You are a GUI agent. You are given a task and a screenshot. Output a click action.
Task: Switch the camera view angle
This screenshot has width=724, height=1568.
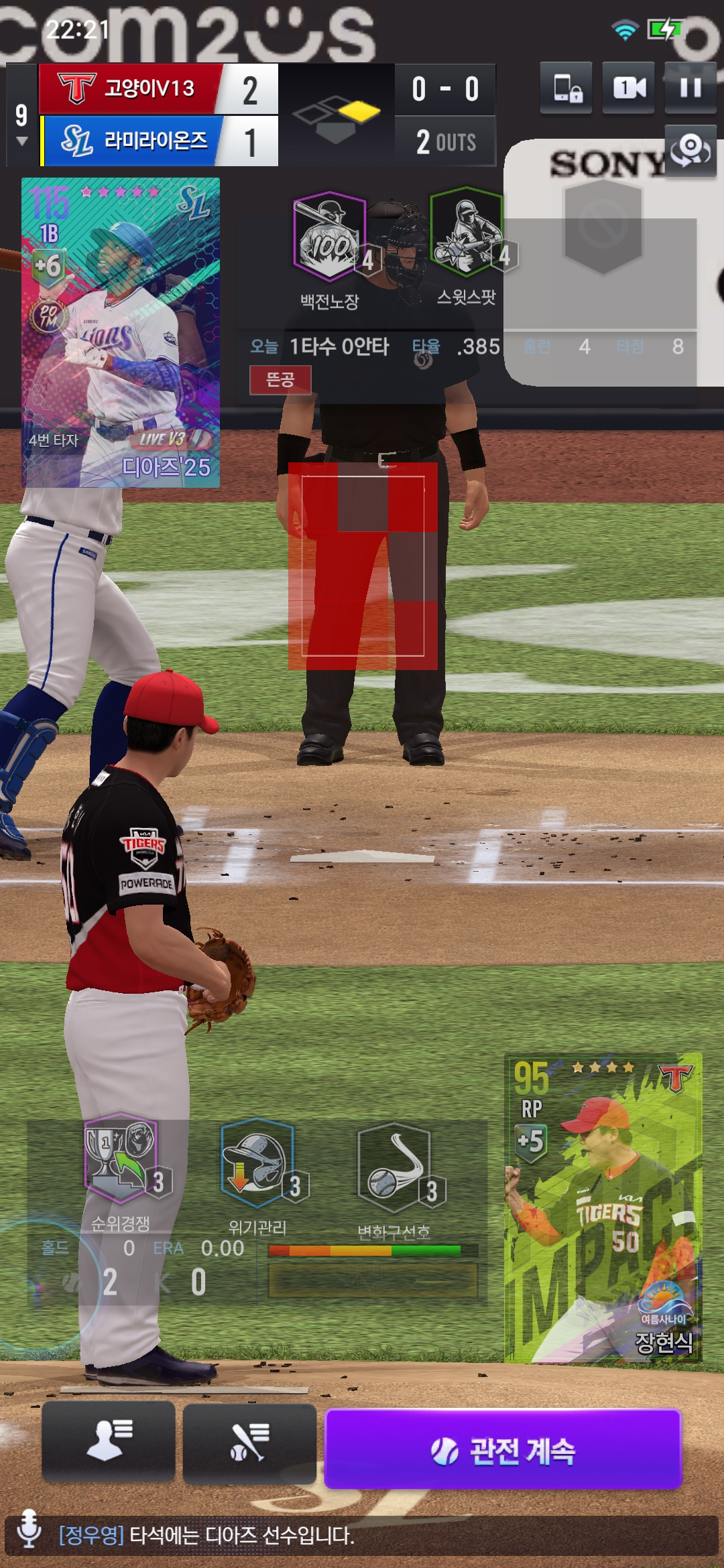coord(690,151)
